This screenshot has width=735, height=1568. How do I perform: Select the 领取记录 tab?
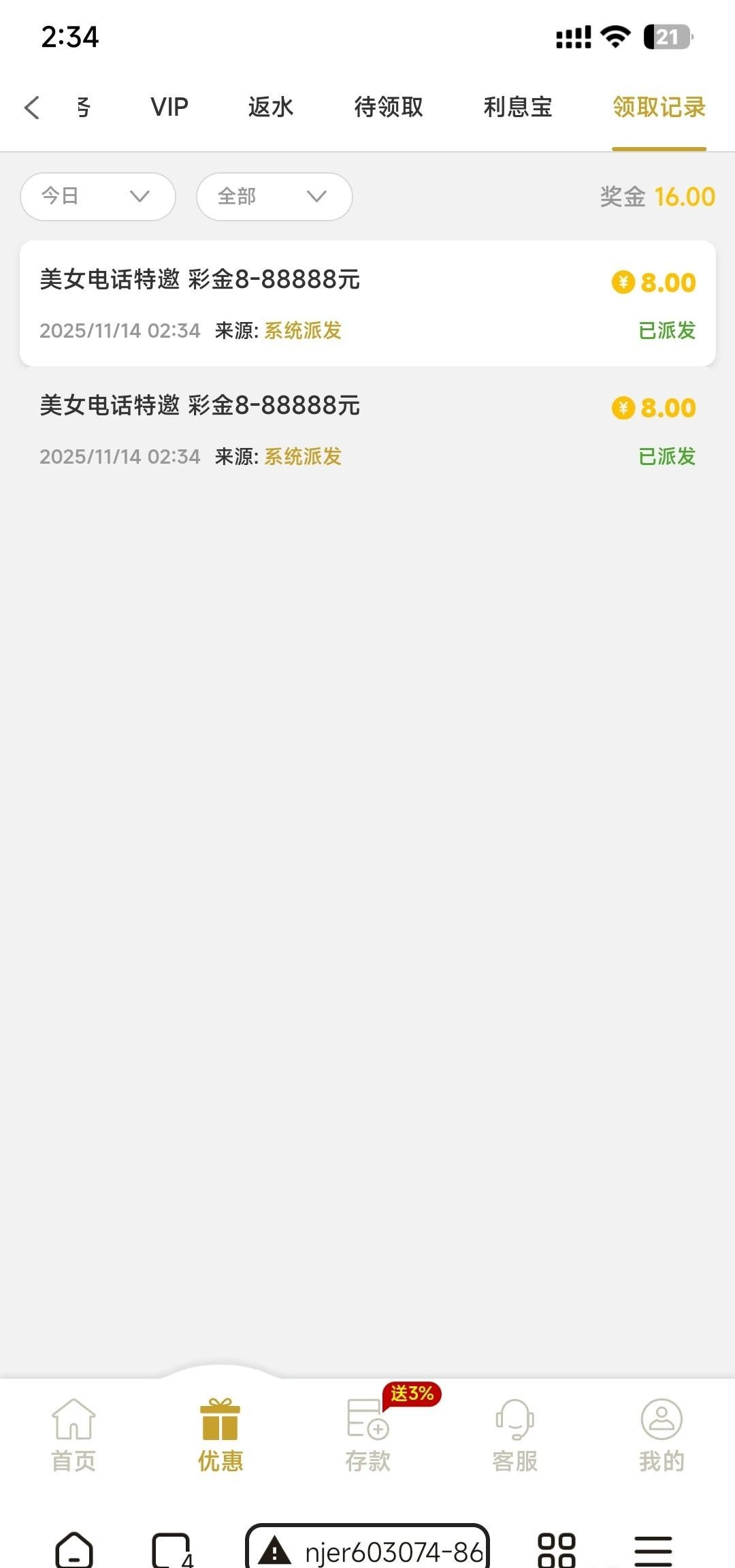659,108
